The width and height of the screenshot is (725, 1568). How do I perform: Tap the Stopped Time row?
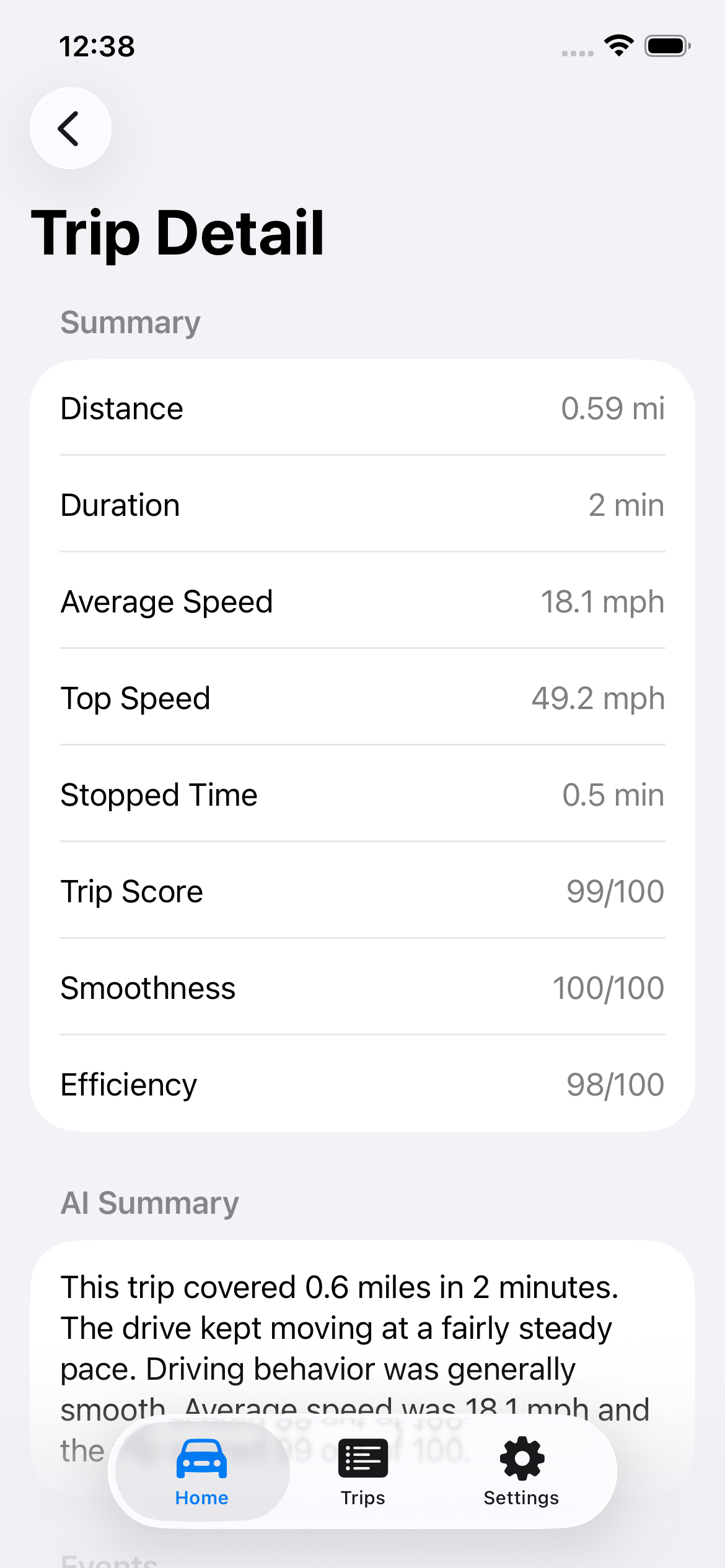(x=362, y=794)
